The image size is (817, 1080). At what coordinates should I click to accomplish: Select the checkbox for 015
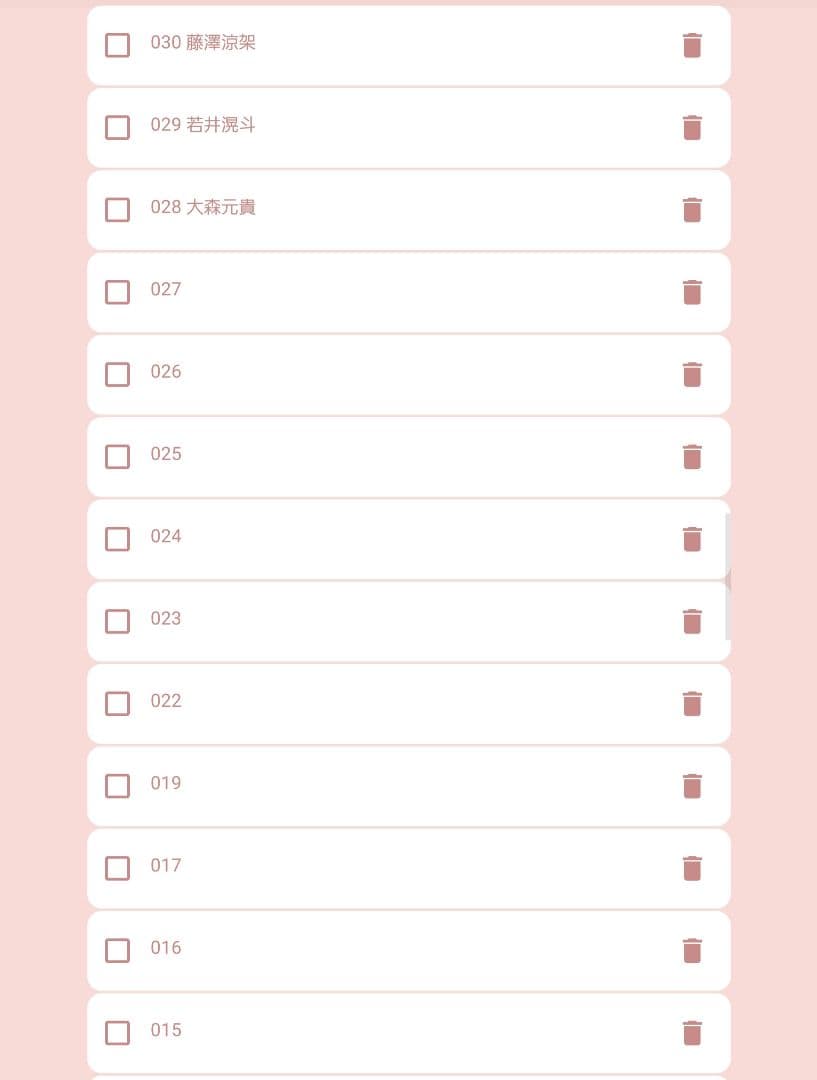117,1032
